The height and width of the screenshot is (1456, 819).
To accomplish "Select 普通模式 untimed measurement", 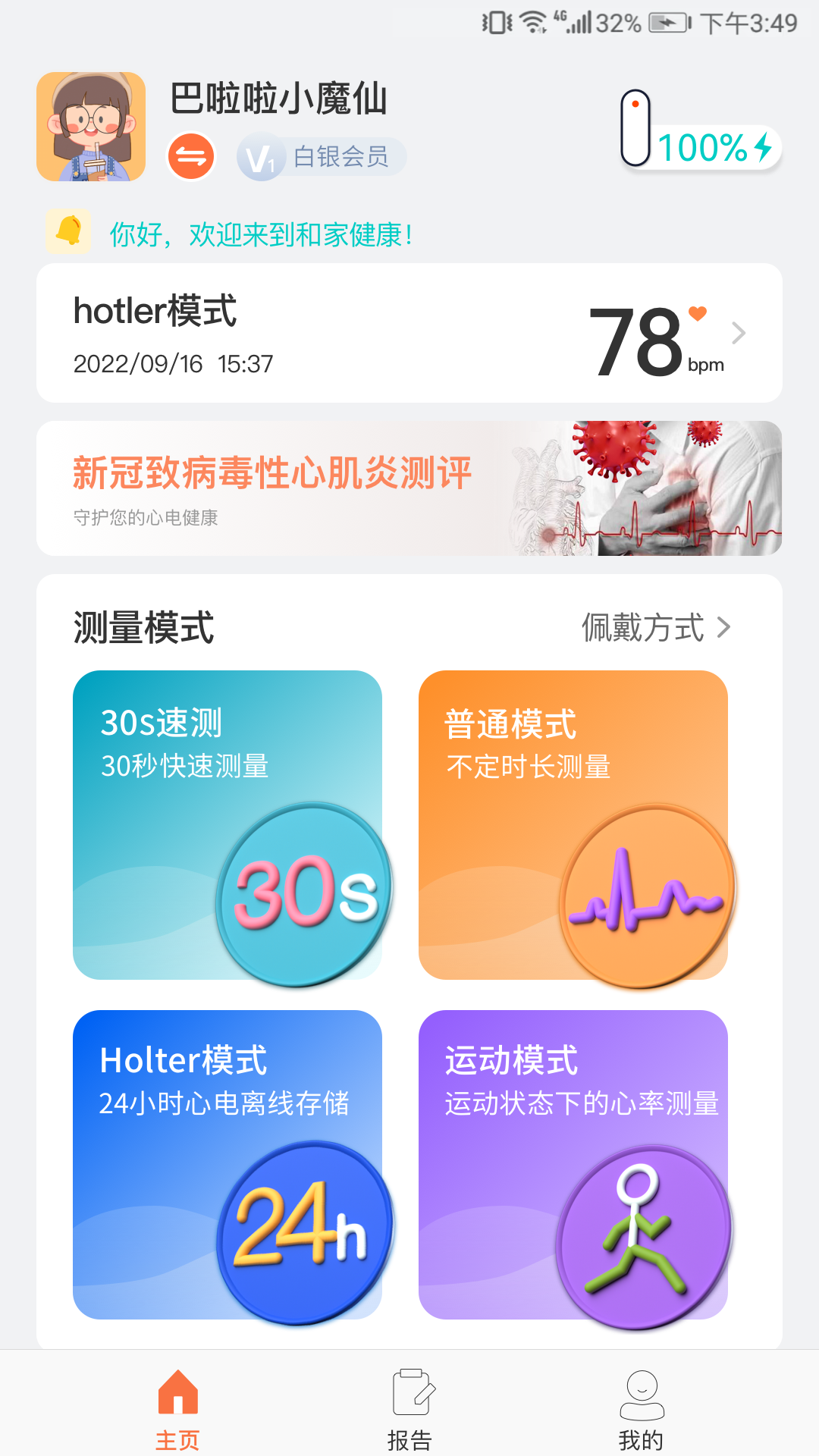I will tap(573, 825).
